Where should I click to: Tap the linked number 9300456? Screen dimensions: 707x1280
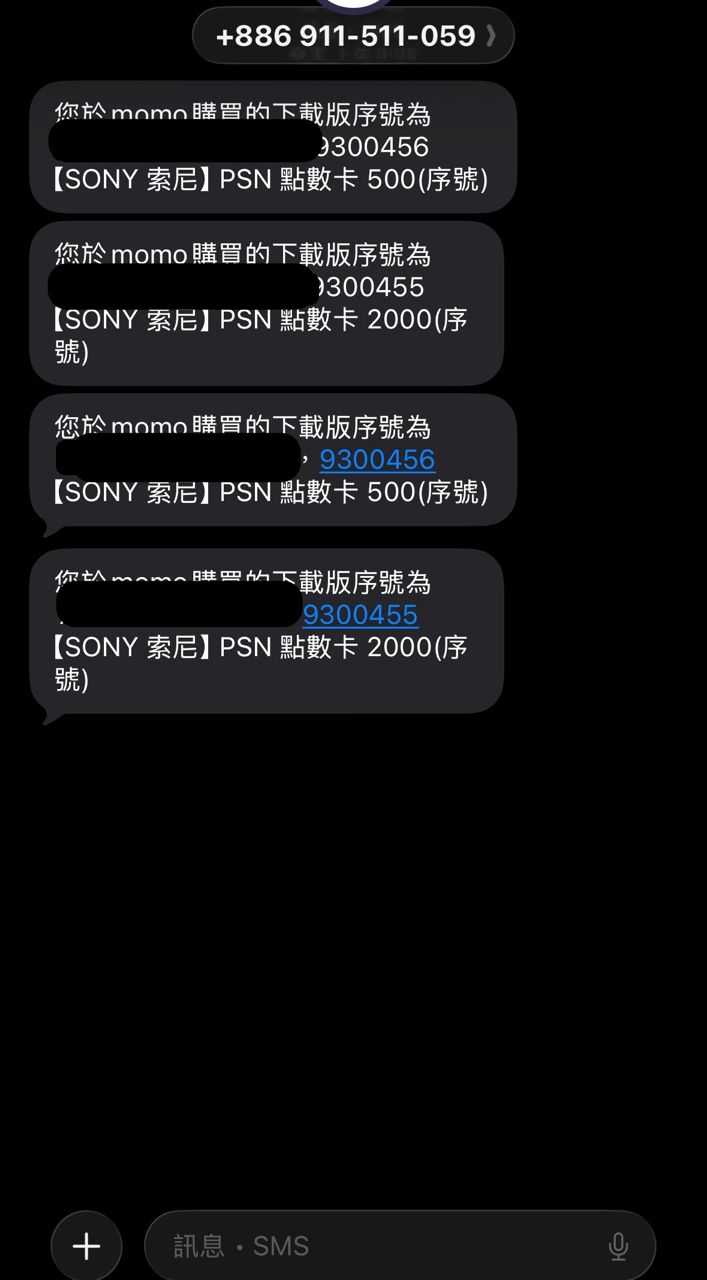click(377, 460)
